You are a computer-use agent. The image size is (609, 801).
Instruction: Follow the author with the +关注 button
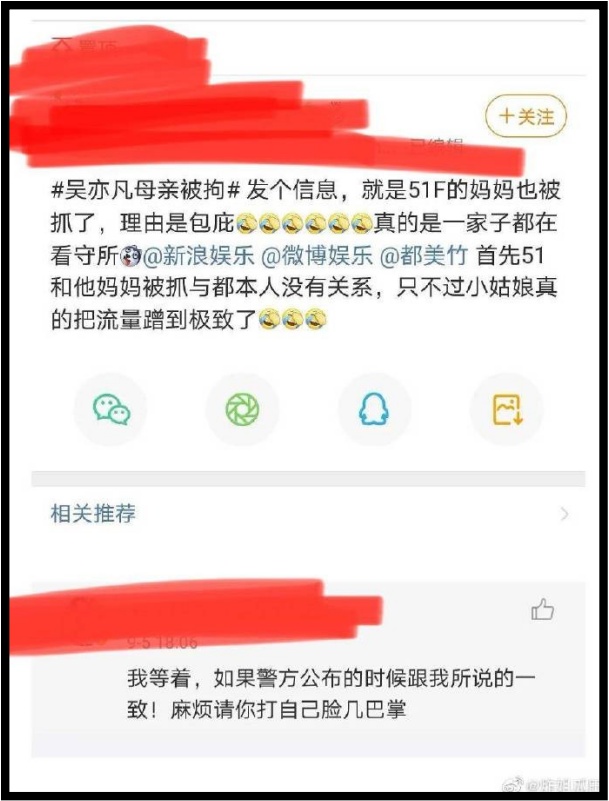[526, 117]
